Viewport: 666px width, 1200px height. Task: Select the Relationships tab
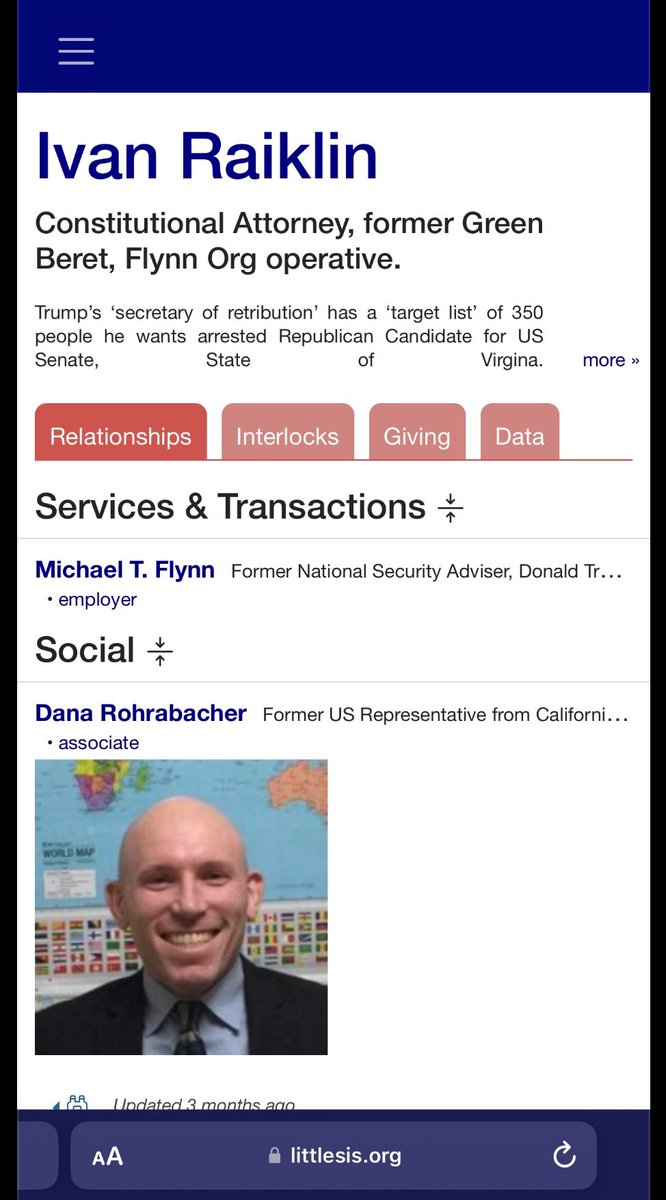tap(120, 436)
